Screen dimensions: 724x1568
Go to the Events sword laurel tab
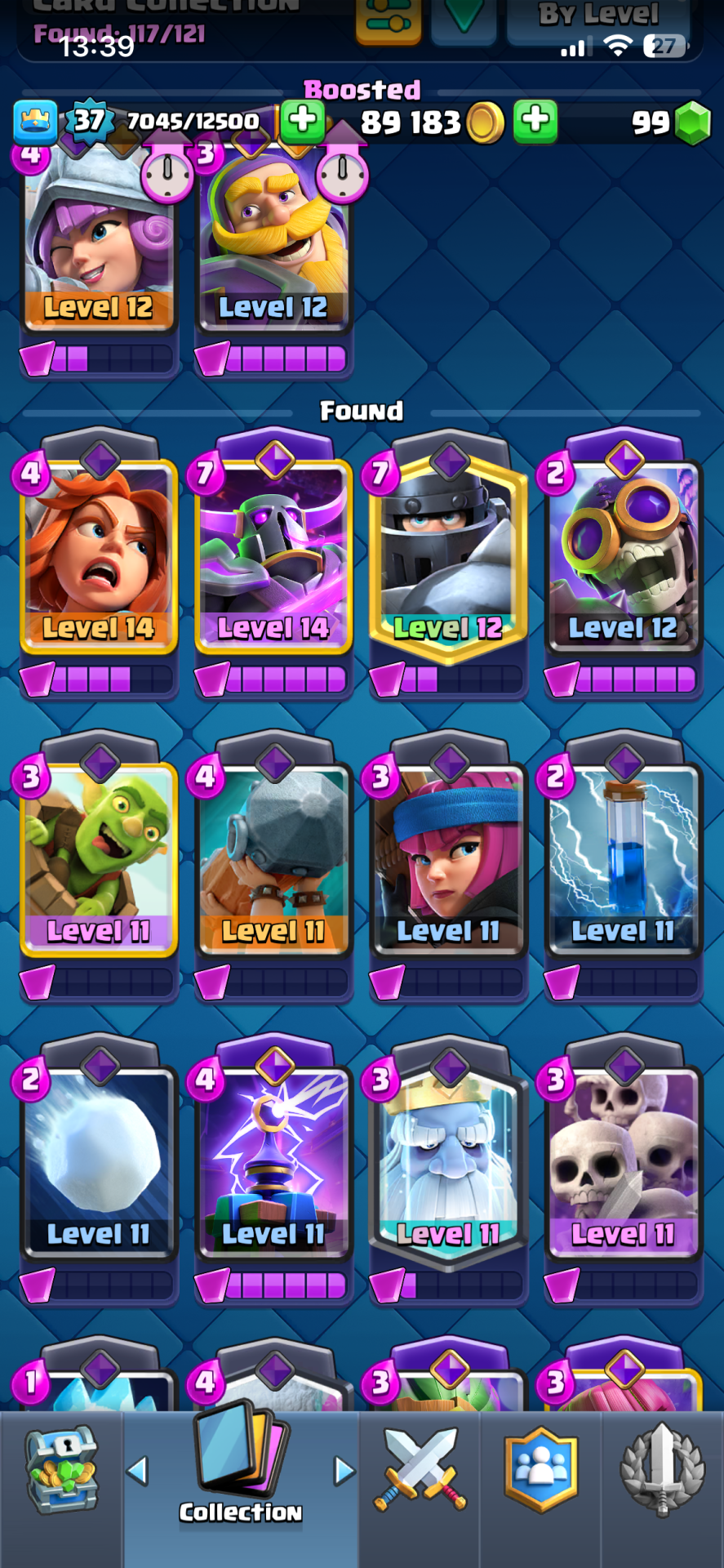pyautogui.click(x=662, y=1470)
